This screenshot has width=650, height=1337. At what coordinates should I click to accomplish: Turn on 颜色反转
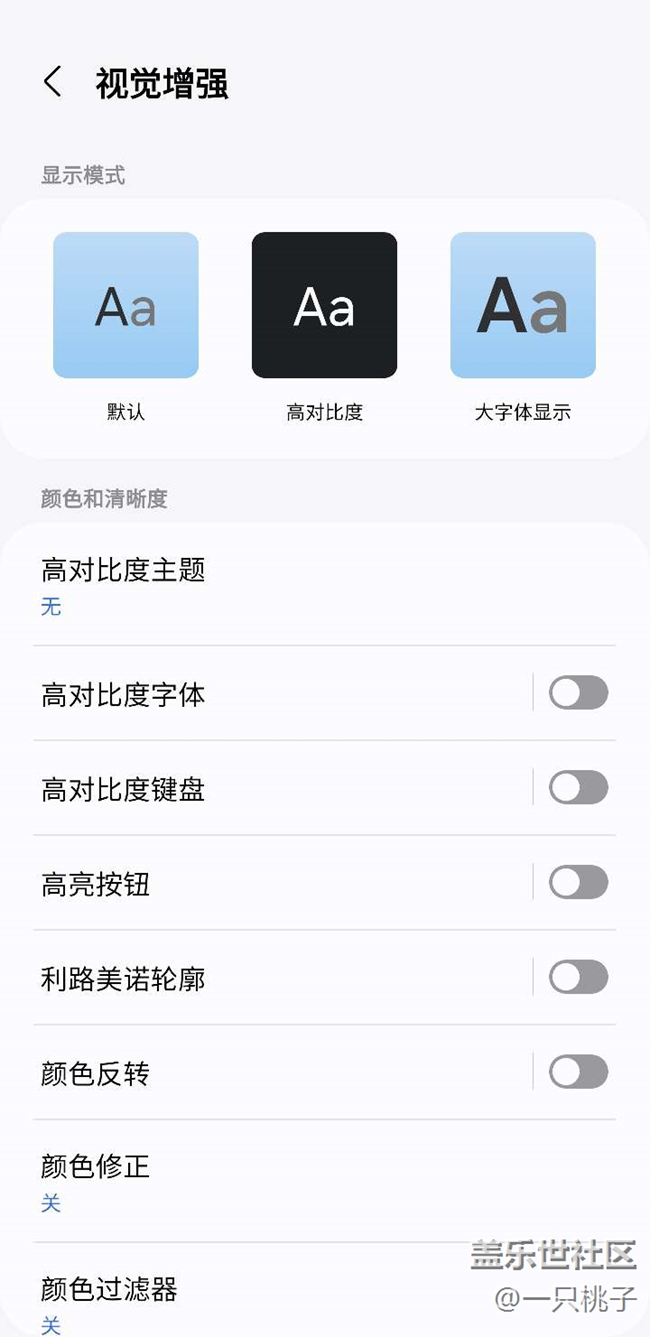[x=578, y=1073]
